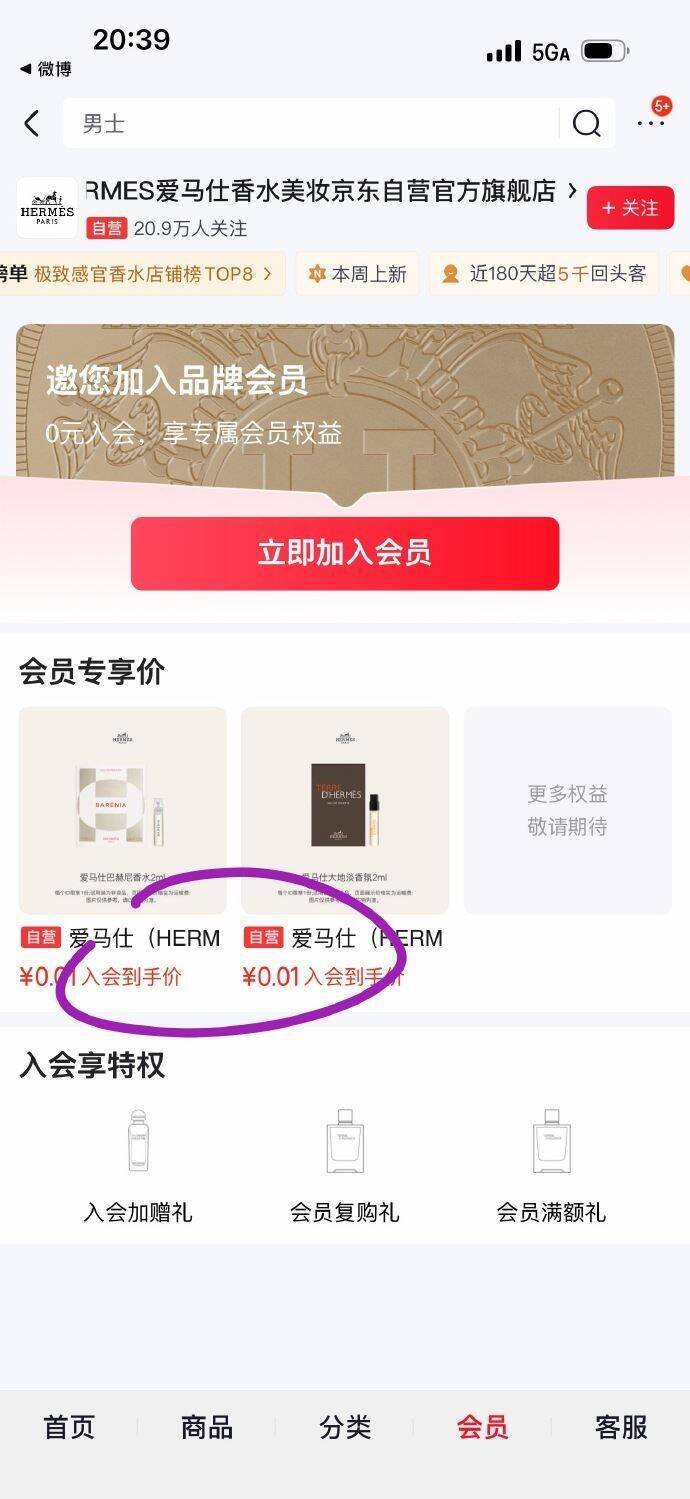View the 入会加赠礼 privilege
690x1499 pixels.
138,1165
